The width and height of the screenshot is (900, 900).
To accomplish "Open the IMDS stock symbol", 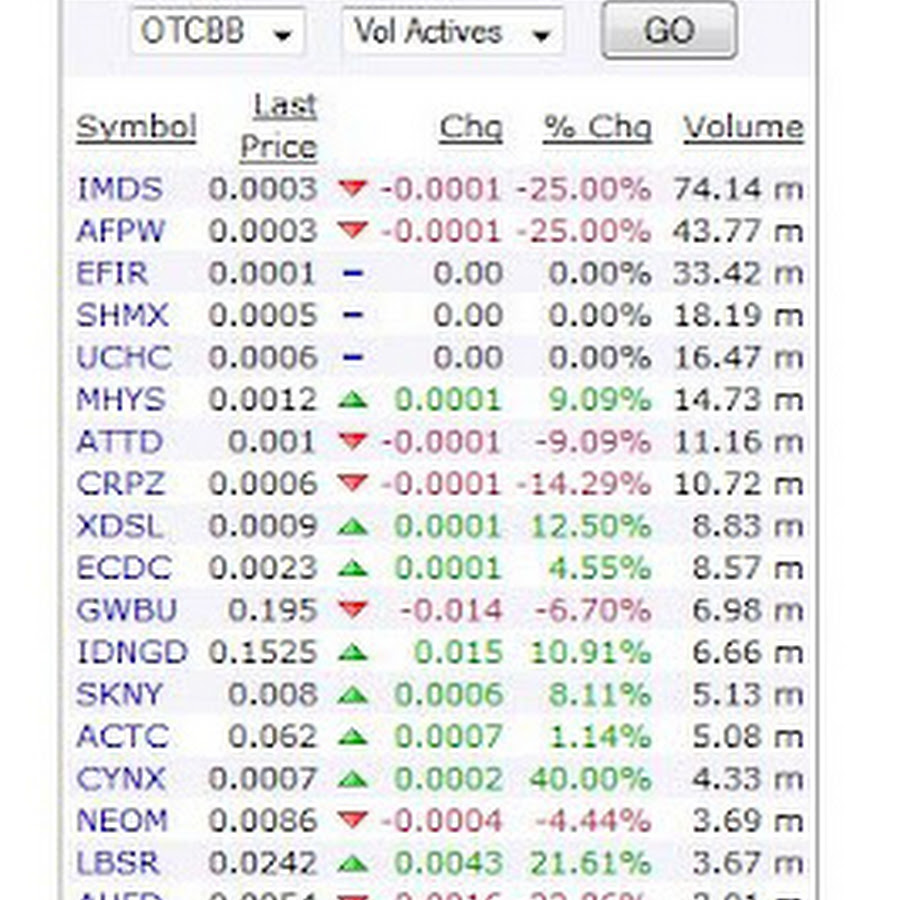I will 119,188.
